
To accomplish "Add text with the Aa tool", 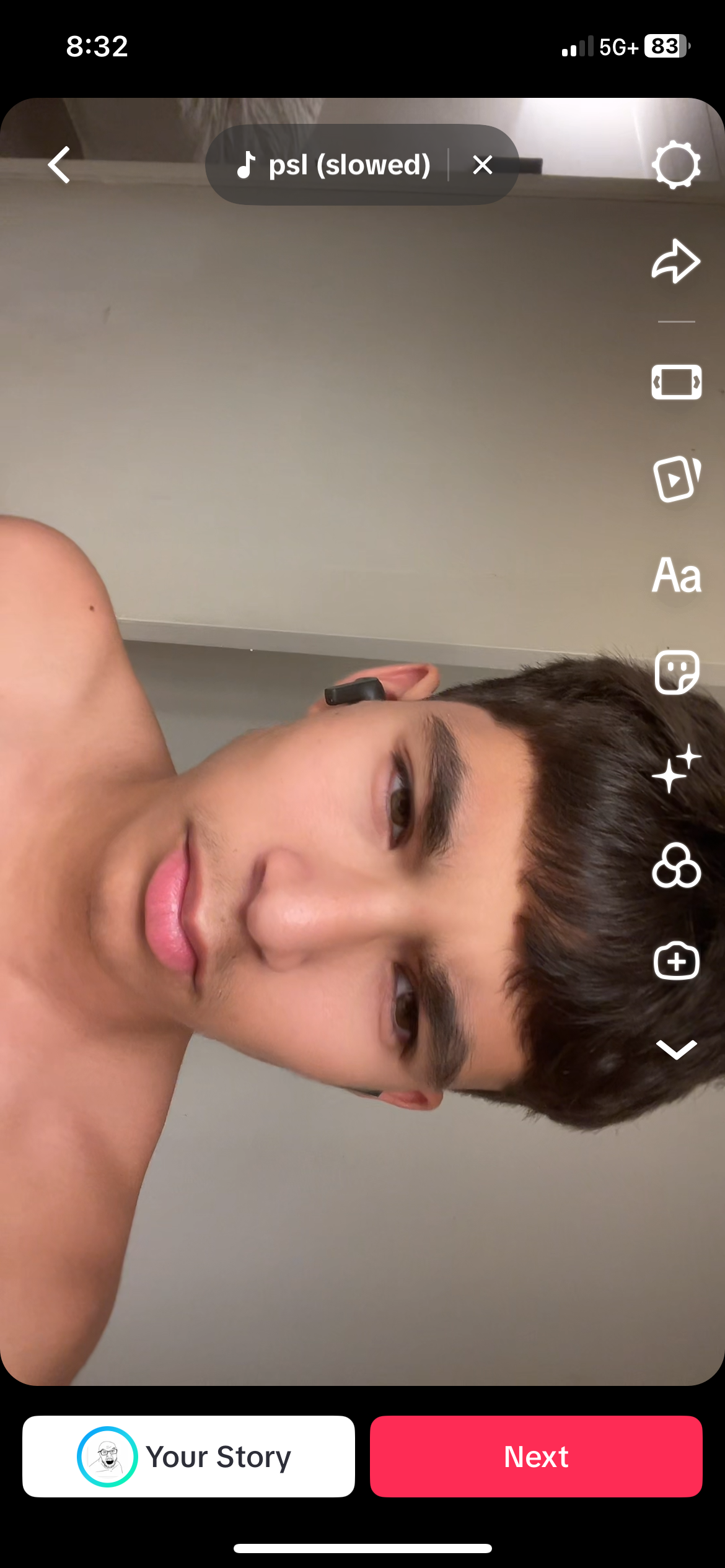I will [676, 575].
